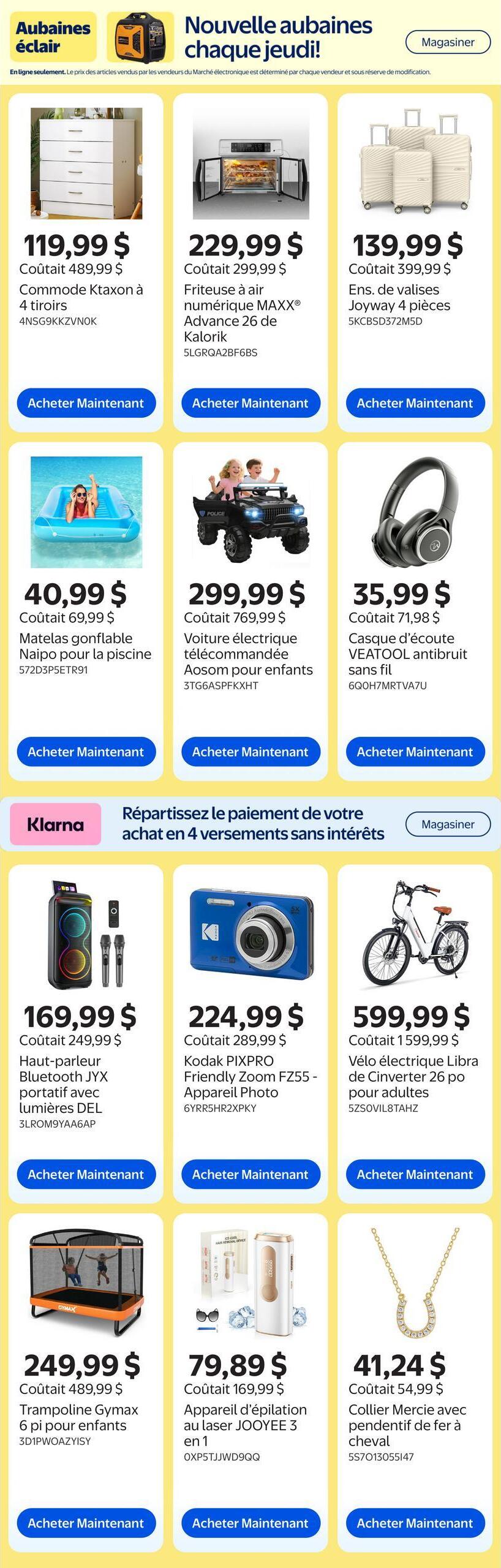Open the white dresser product image
The width and height of the screenshot is (501, 1568).
86,163
